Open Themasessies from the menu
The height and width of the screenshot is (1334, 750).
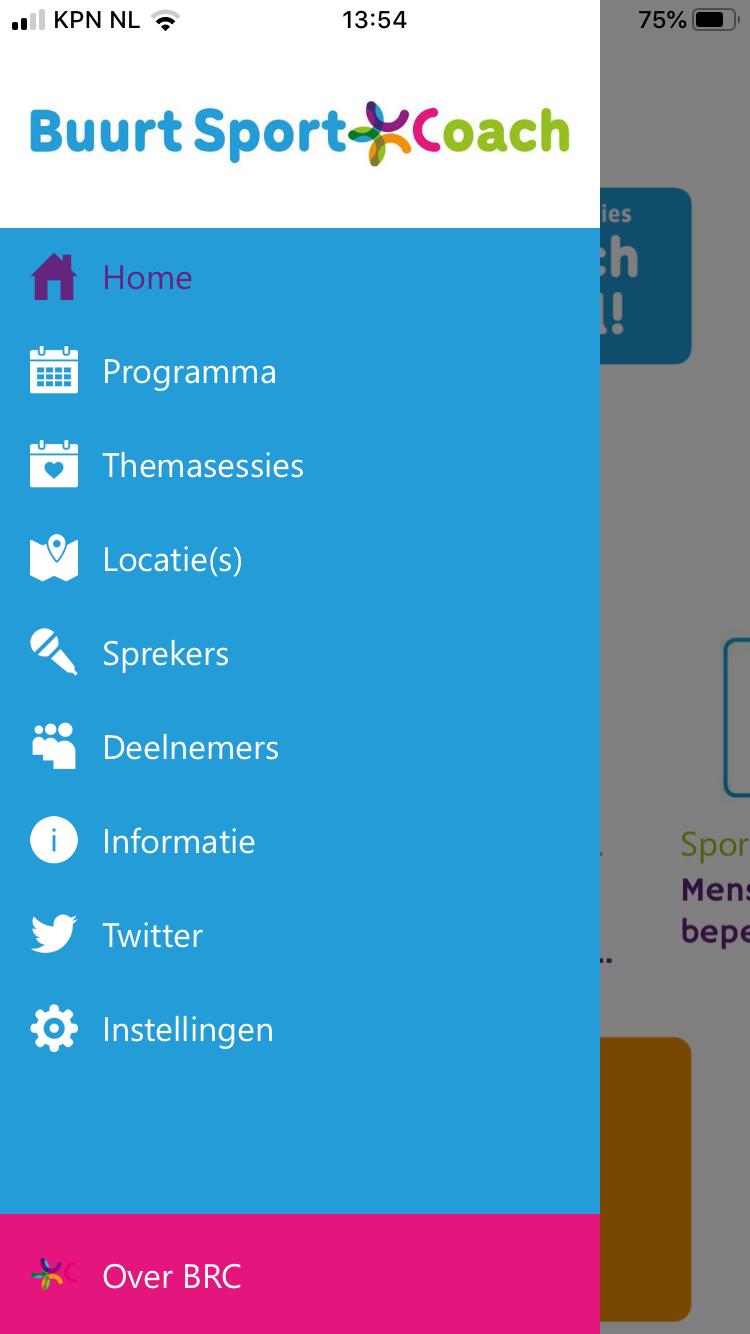tap(300, 465)
